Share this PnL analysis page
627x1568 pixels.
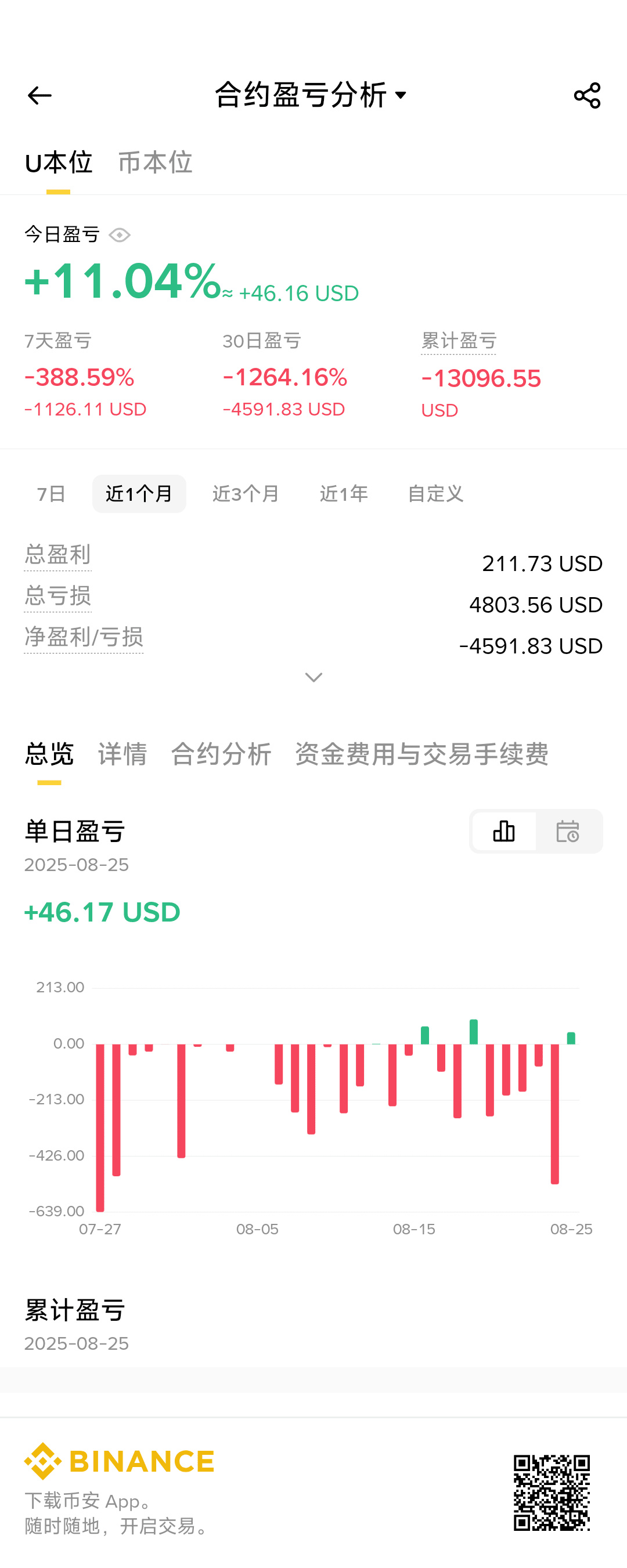[587, 96]
